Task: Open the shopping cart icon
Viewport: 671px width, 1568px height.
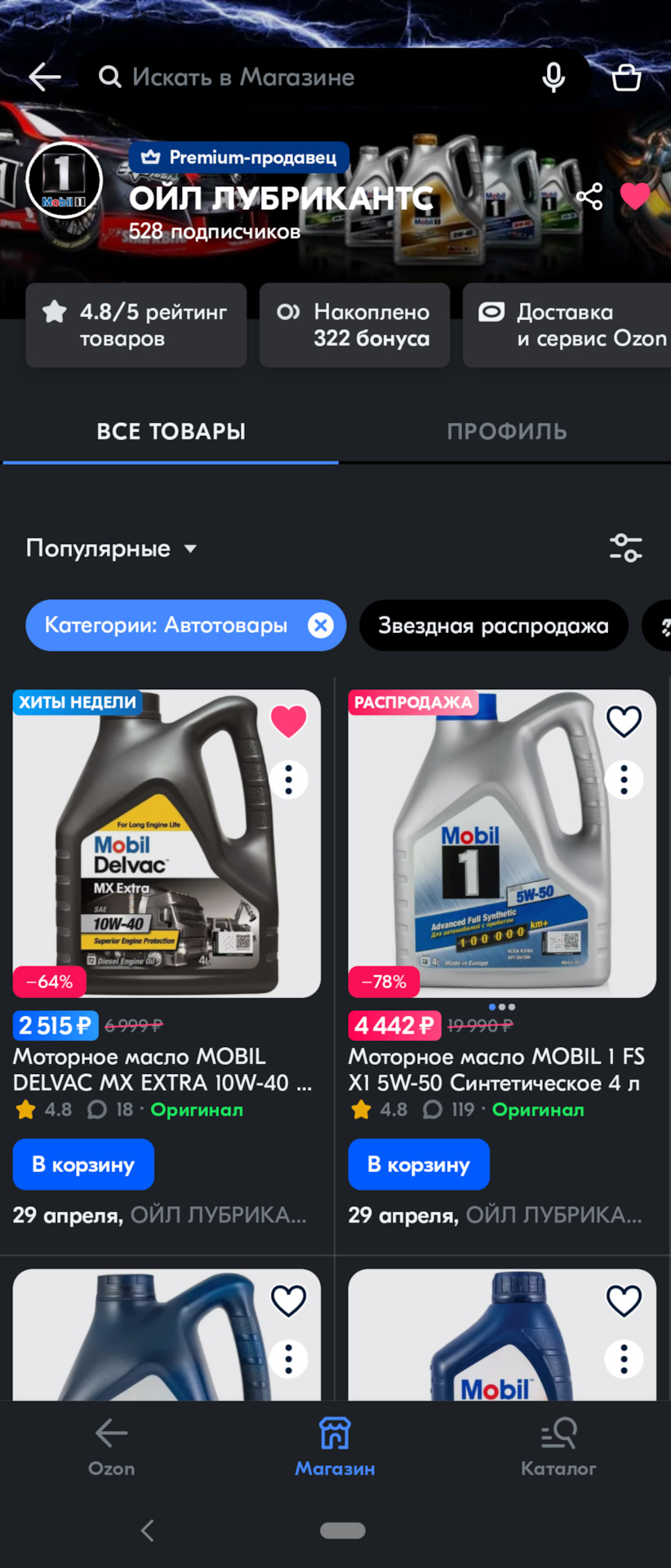Action: tap(626, 78)
